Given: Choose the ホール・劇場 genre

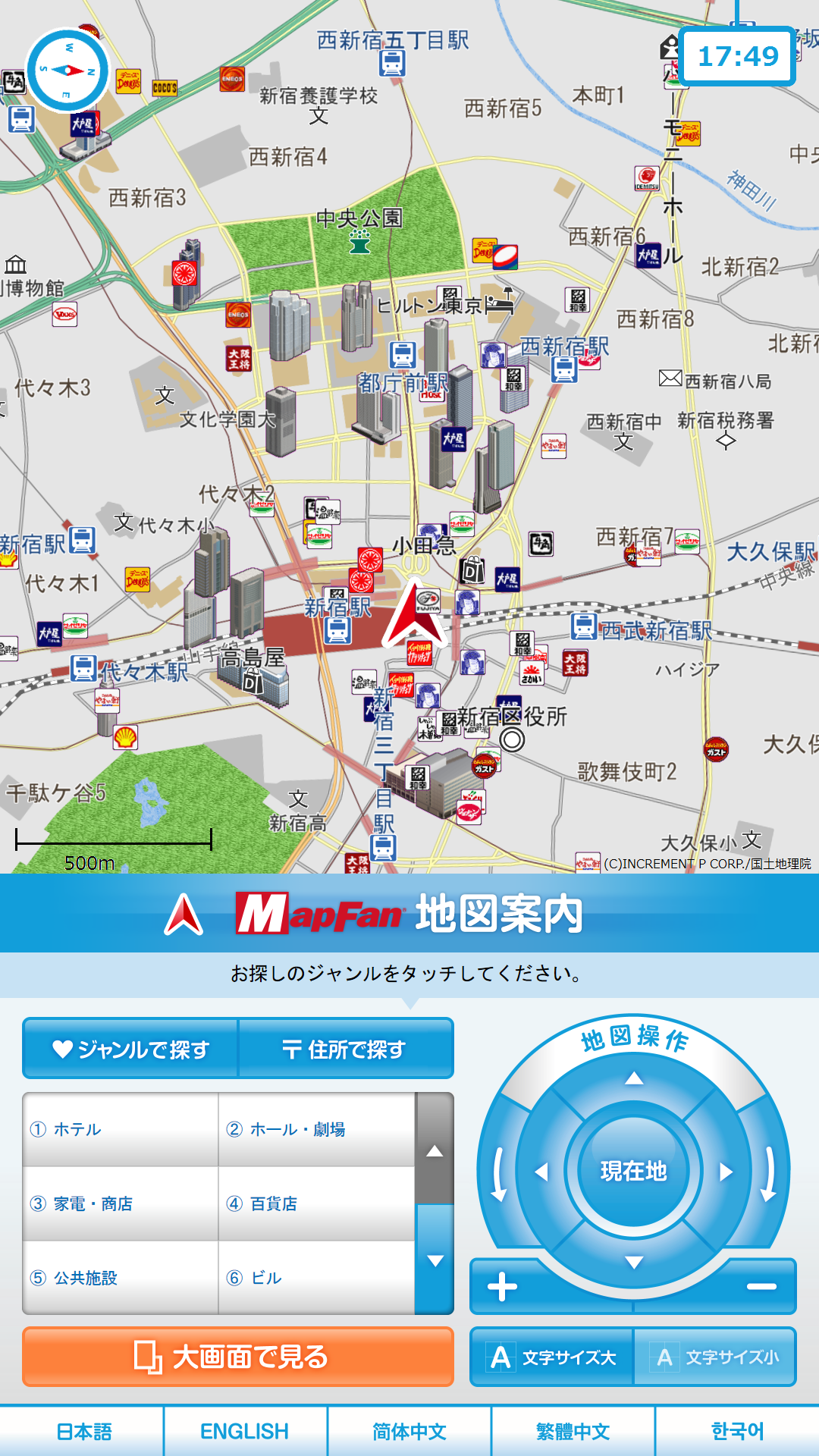Looking at the screenshot, I should 316,1129.
